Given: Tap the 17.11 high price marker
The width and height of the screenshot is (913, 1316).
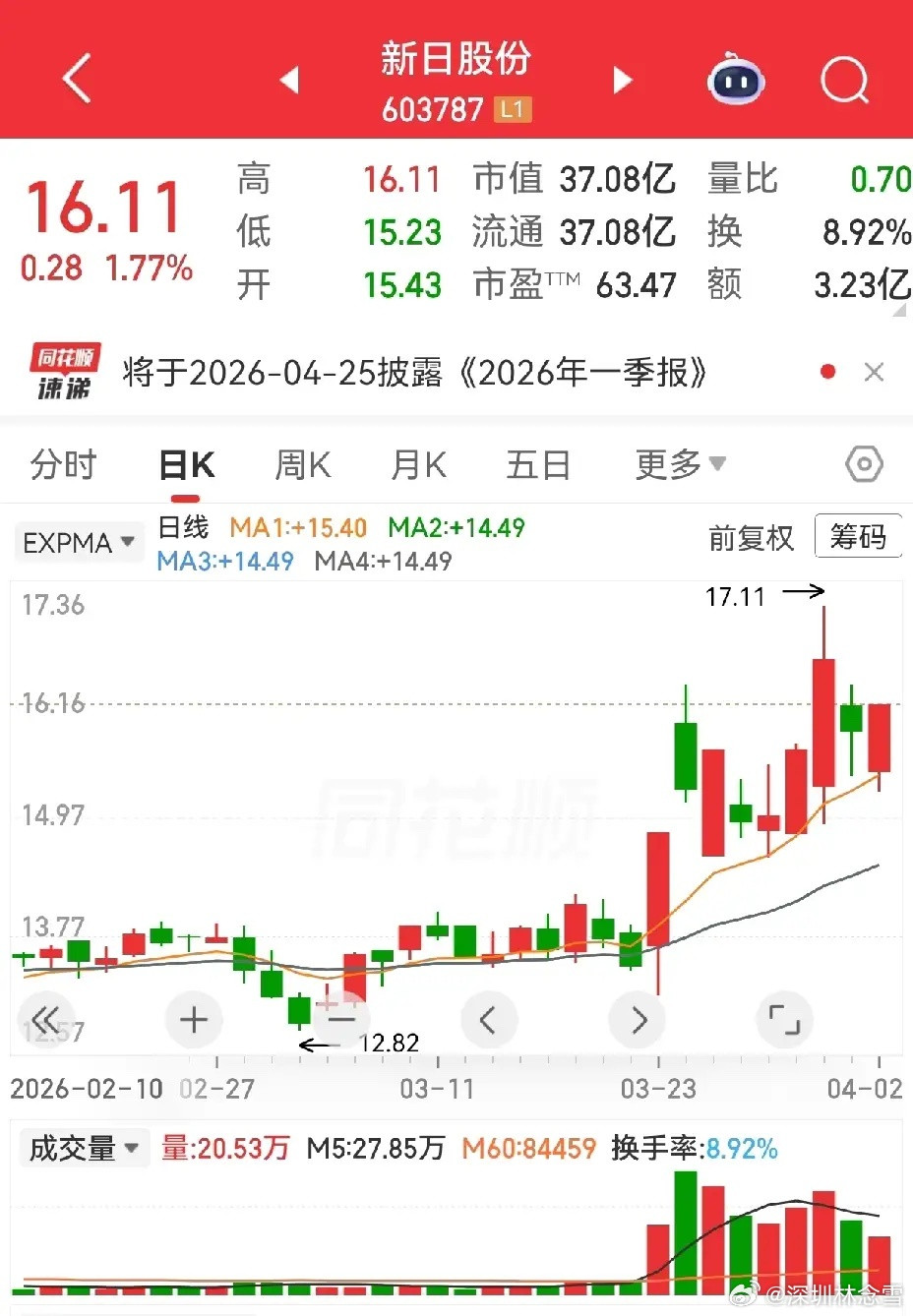Looking at the screenshot, I should (734, 596).
